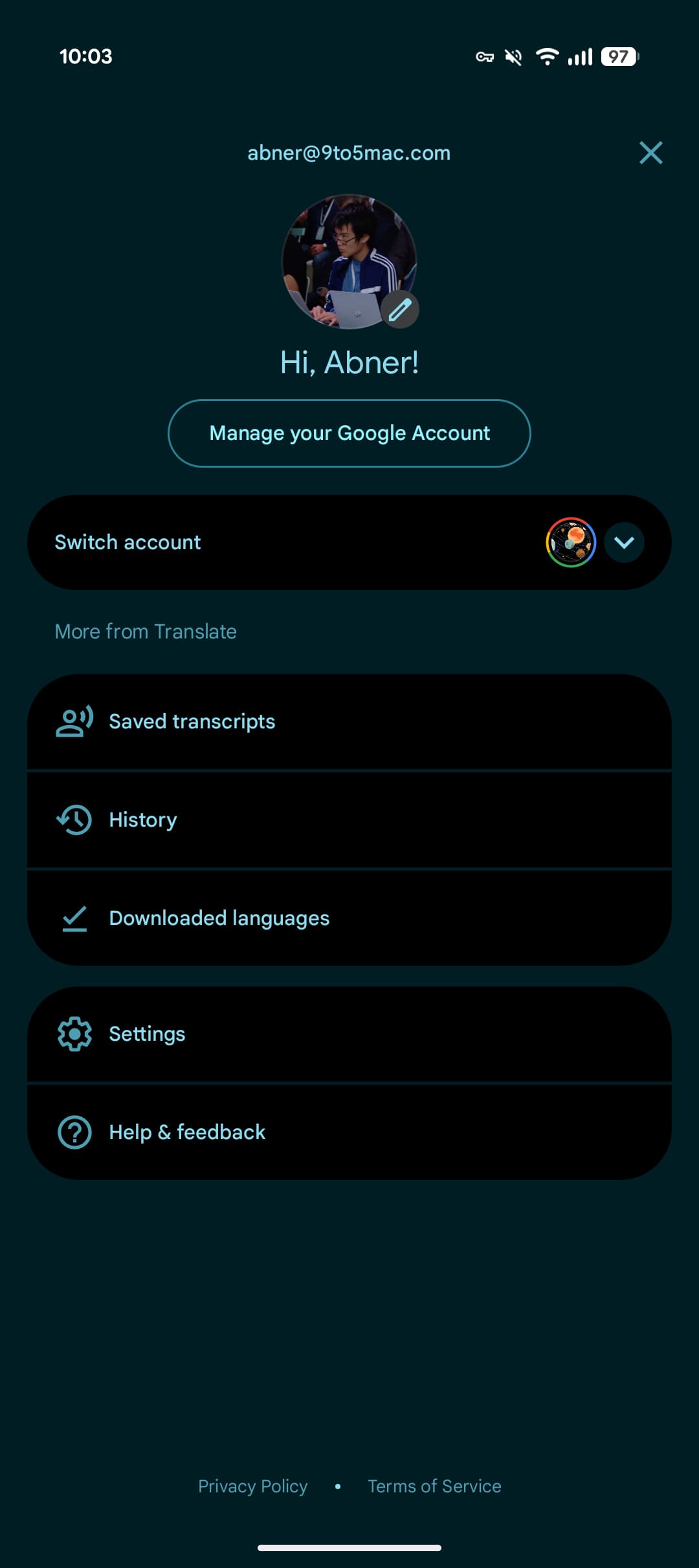Close the account menu
Screen dimensions: 699x1568
coord(650,153)
